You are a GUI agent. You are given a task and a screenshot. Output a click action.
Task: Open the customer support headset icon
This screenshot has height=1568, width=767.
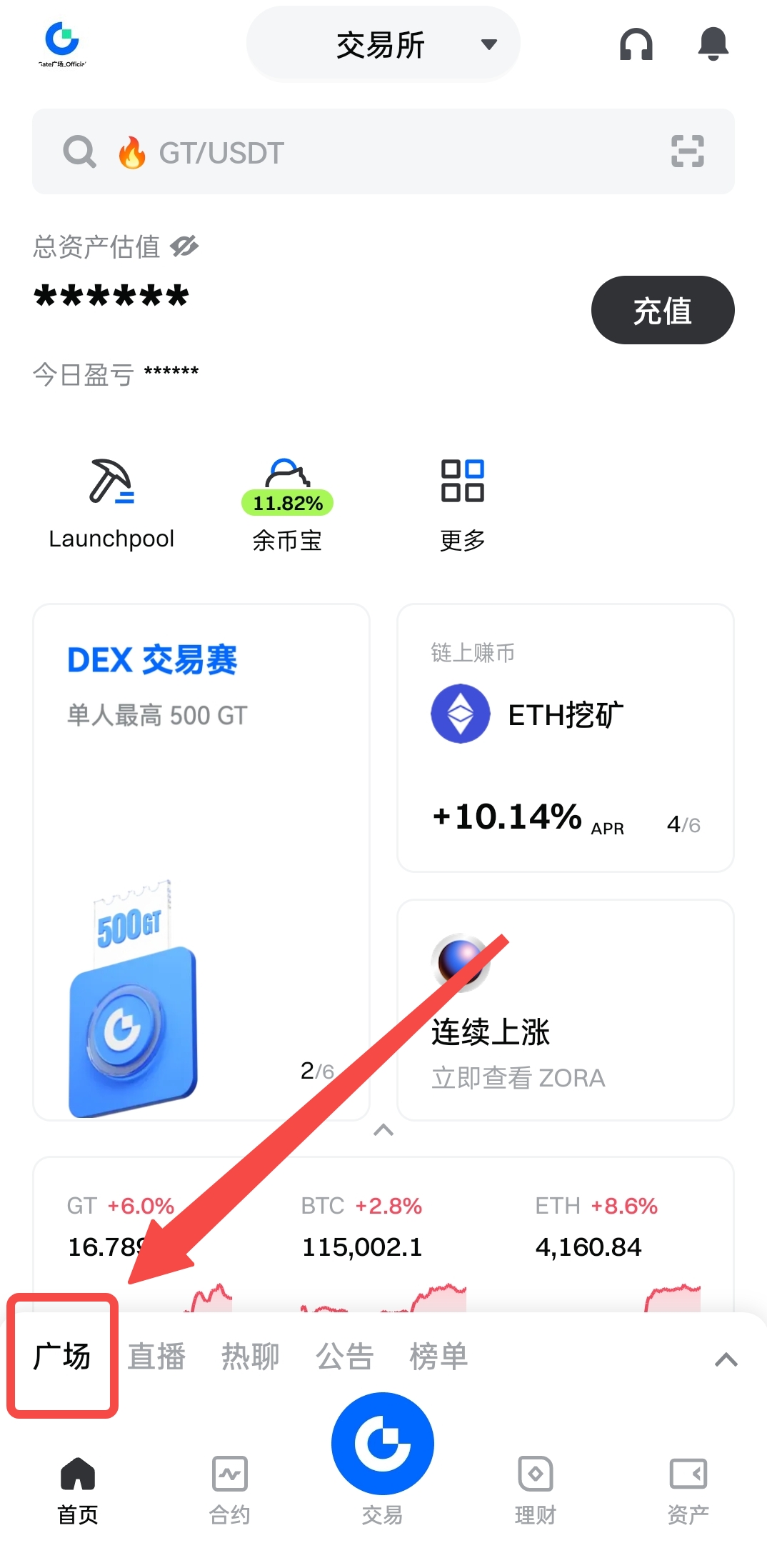point(636,44)
